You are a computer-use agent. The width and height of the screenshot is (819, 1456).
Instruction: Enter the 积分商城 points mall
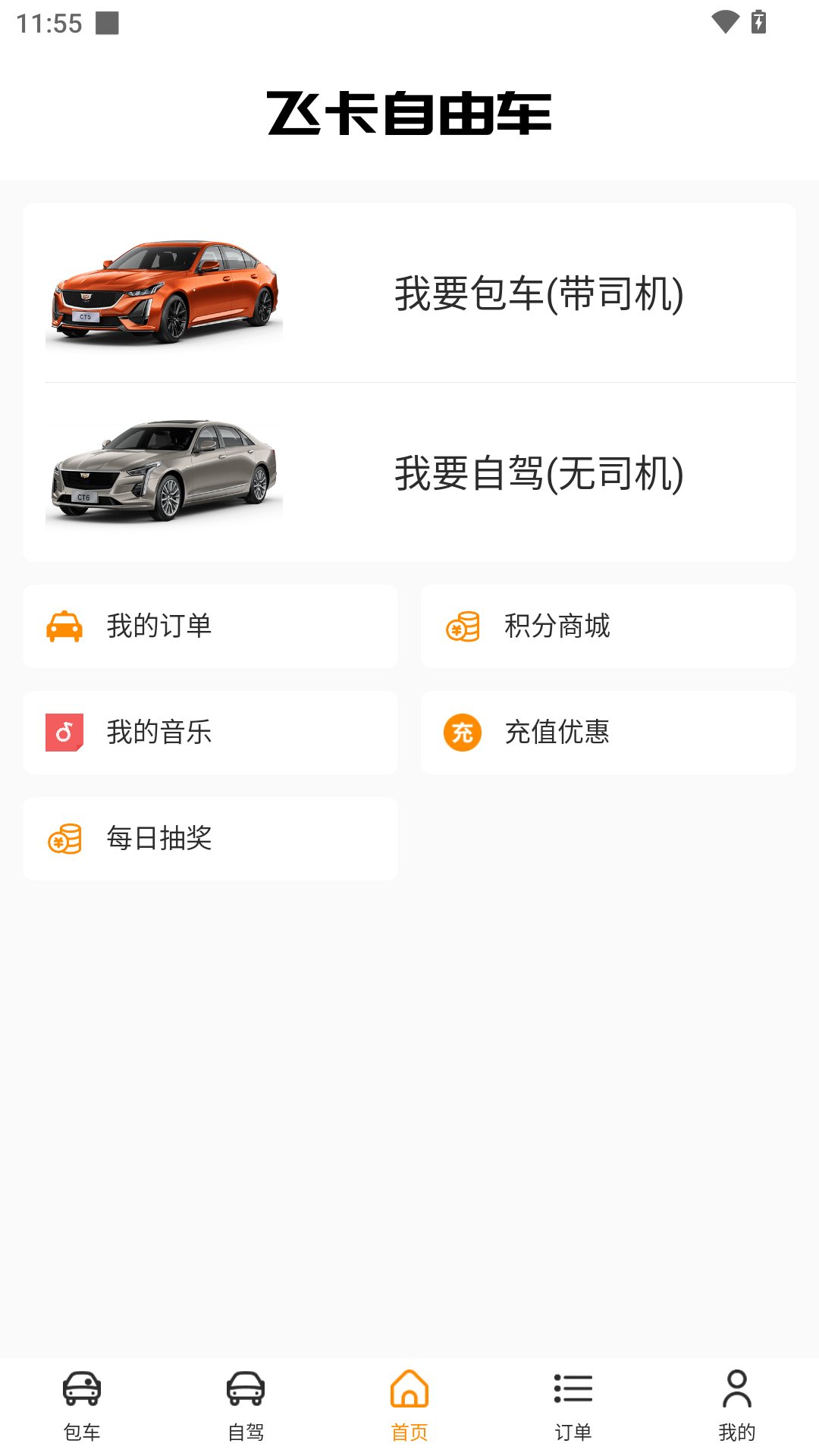click(x=607, y=626)
